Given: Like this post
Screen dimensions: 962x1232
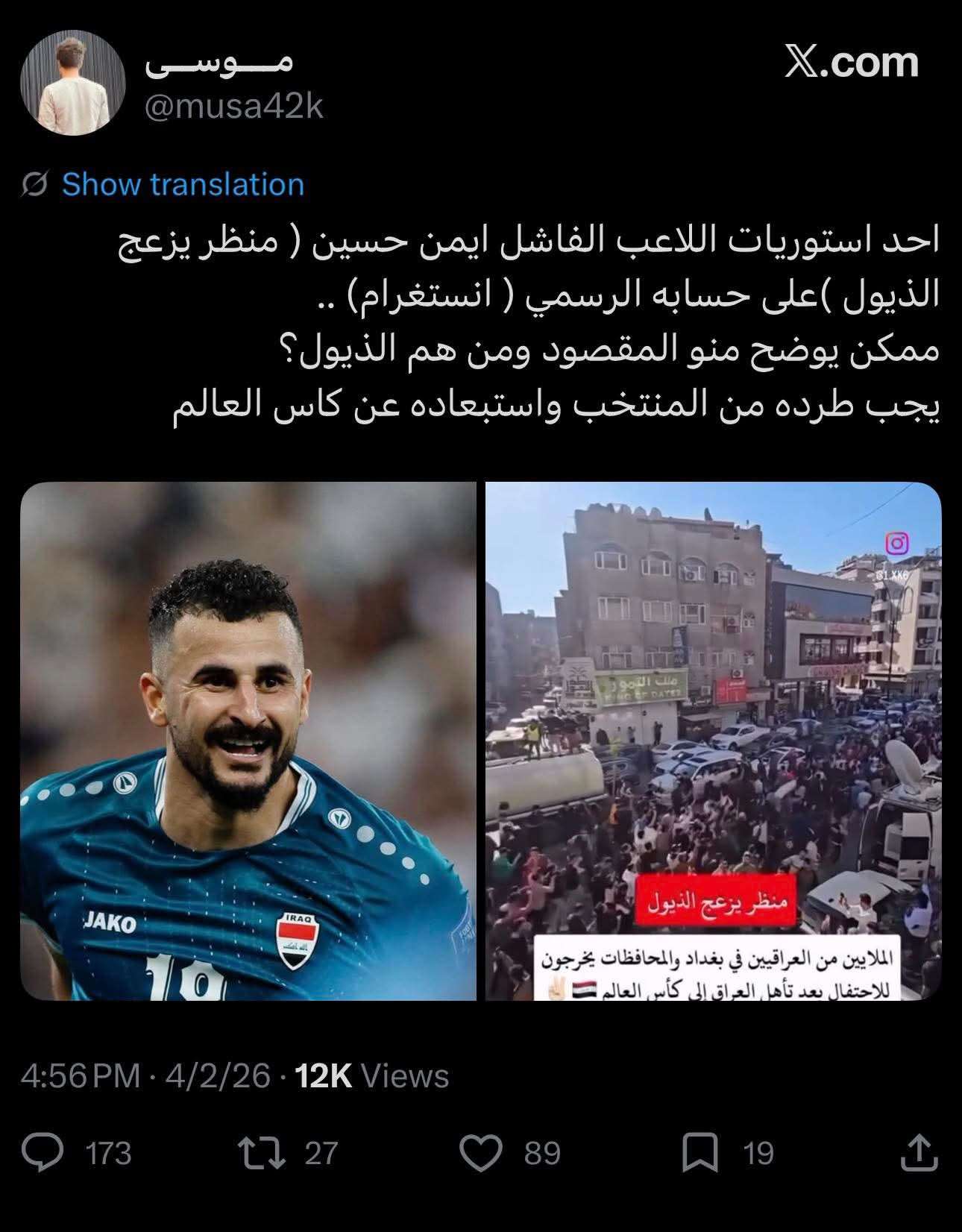Looking at the screenshot, I should click(481, 1153).
